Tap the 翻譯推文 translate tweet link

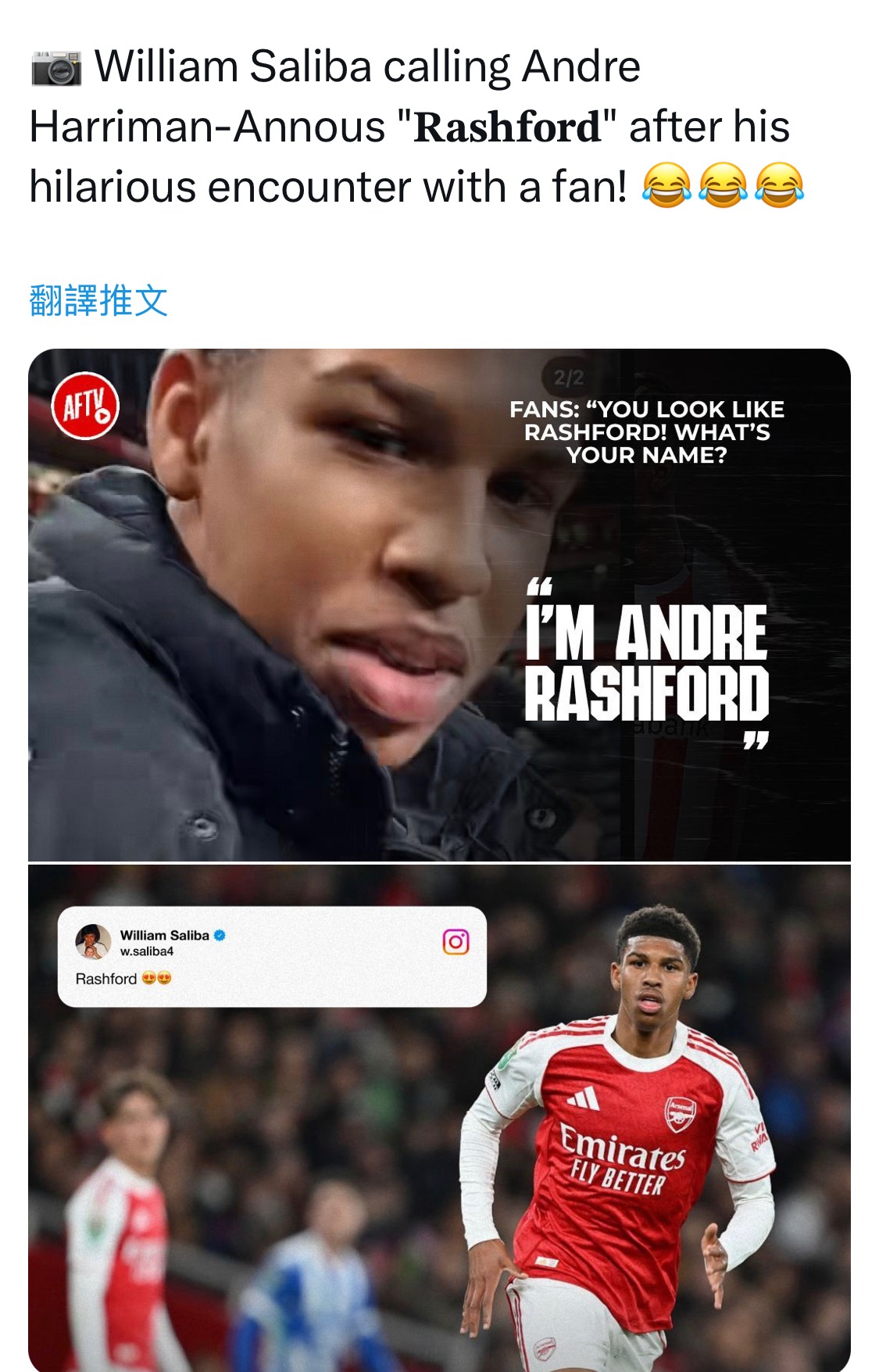(98, 301)
